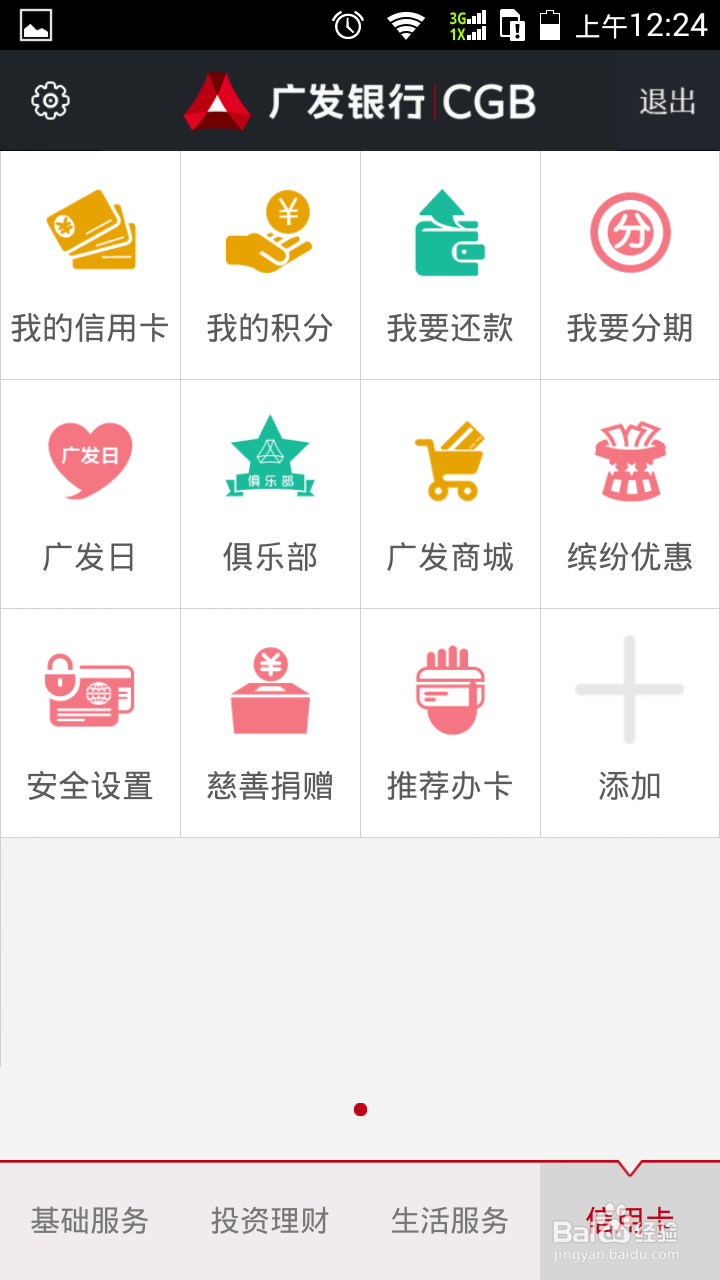Open 推荐办卡 card referral
The height and width of the screenshot is (1280, 720).
(450, 723)
